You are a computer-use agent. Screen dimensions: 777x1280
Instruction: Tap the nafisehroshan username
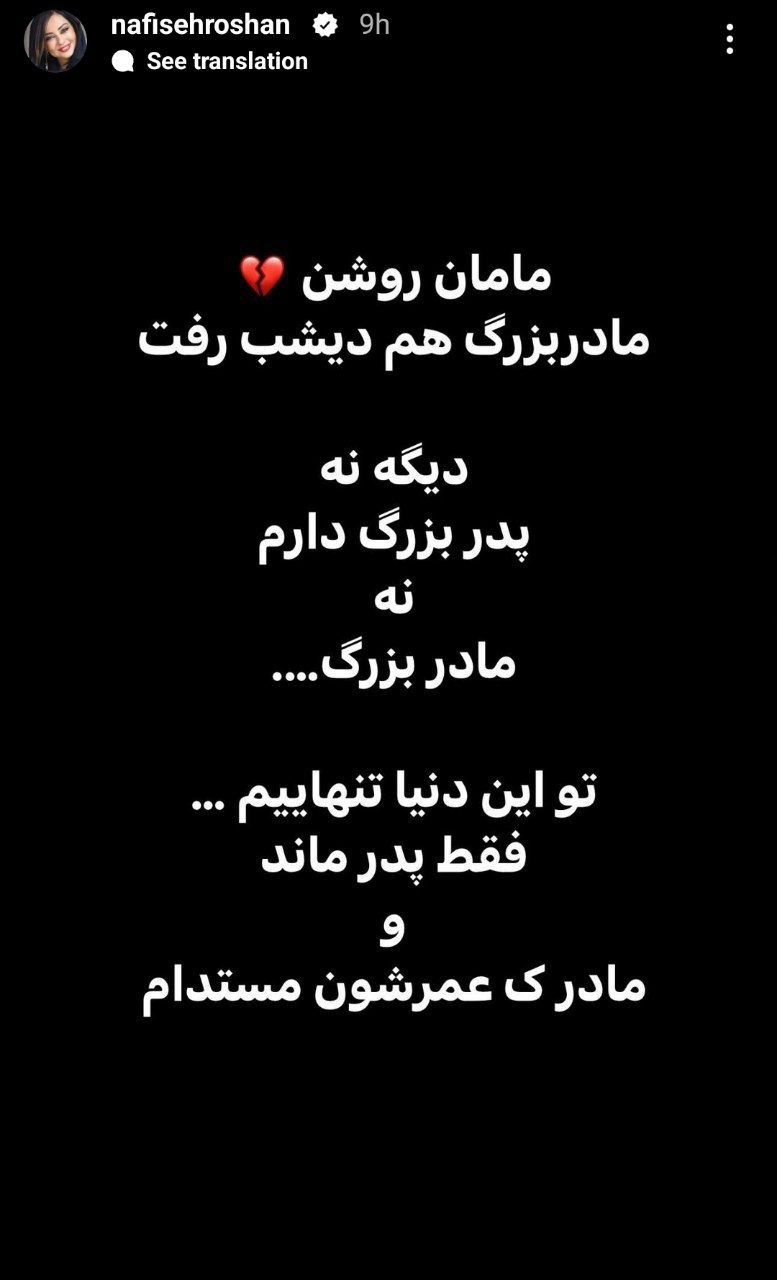coord(200,25)
